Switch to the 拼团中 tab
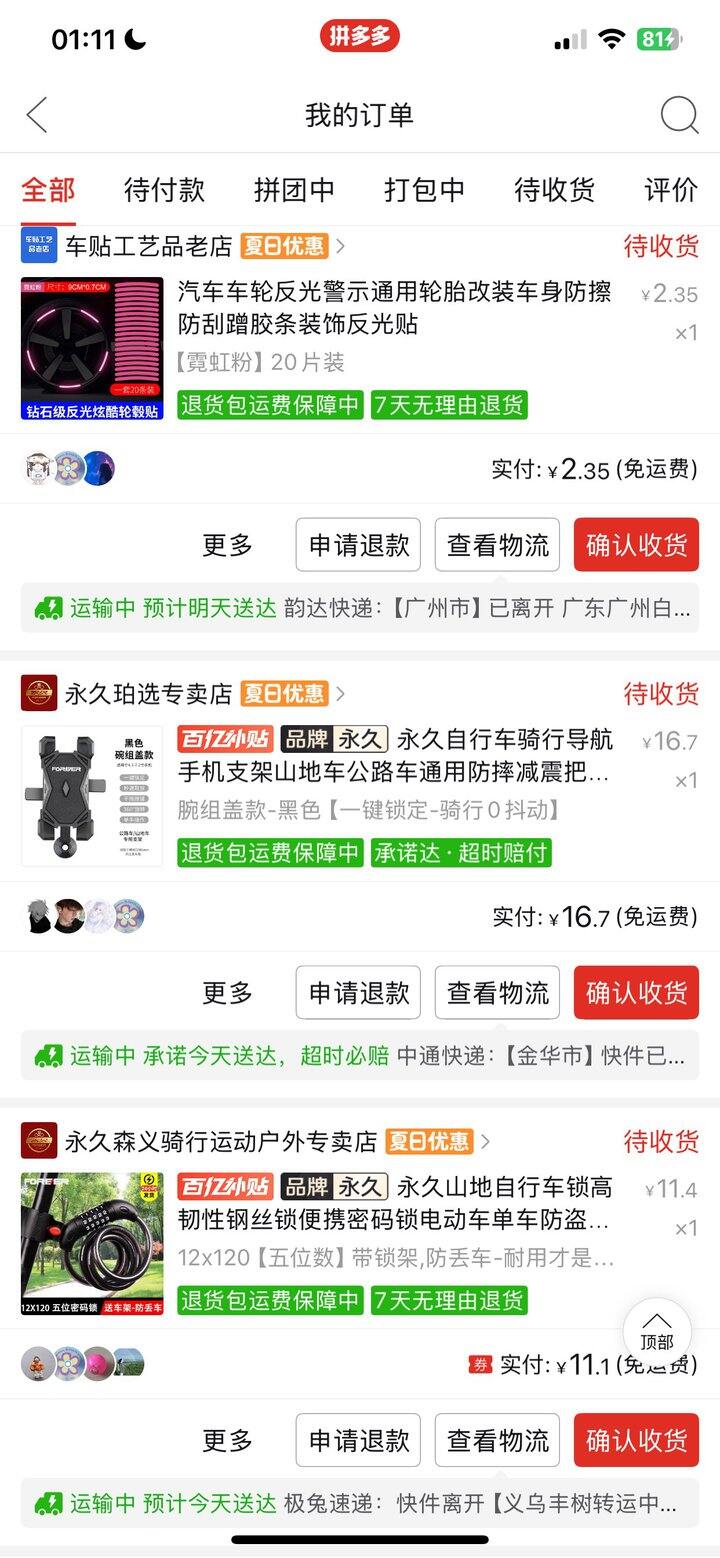Viewport: 720px width, 1558px height. coord(294,189)
